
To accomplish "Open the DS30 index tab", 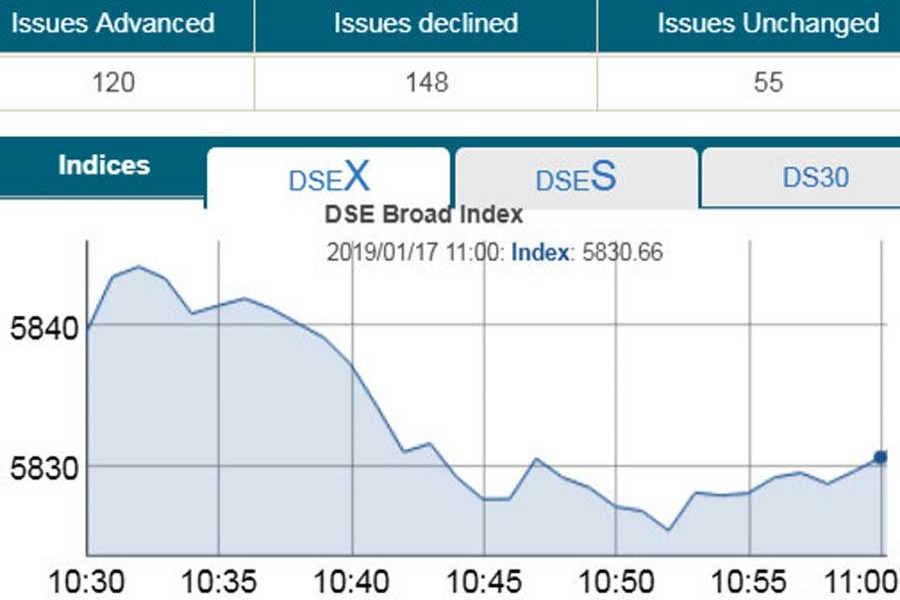I will click(815, 178).
